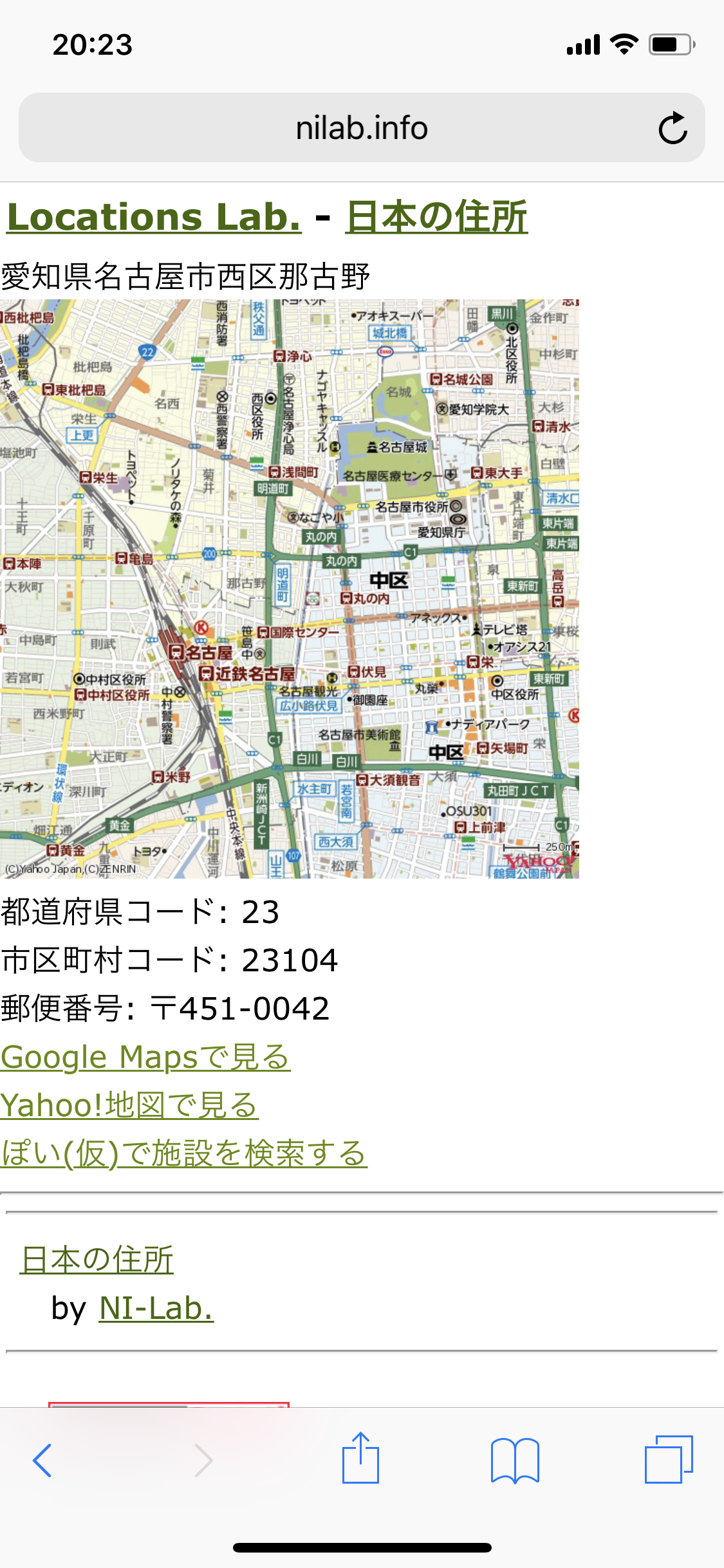Image resolution: width=724 pixels, height=1568 pixels.
Task: Open the Yahoo!地図で見る link
Action: (129, 1105)
